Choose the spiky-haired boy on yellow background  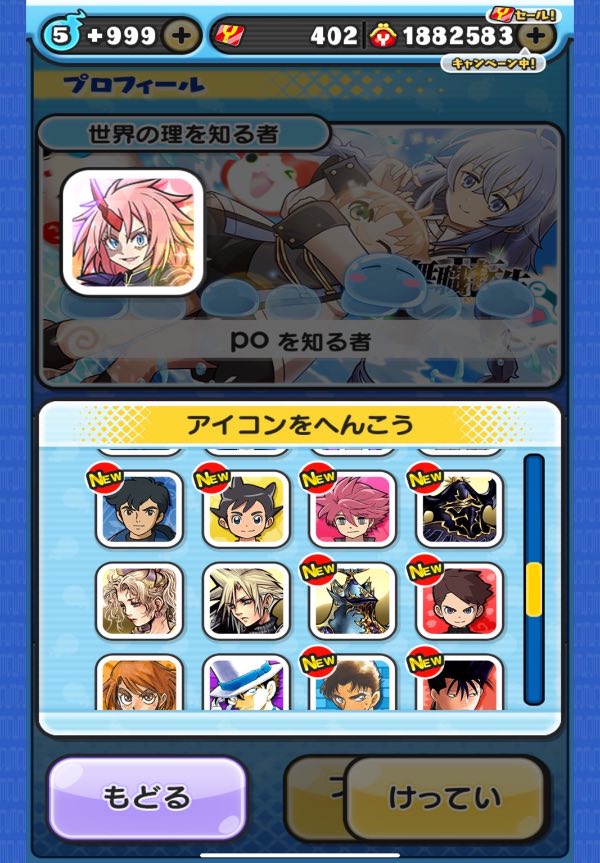(247, 508)
